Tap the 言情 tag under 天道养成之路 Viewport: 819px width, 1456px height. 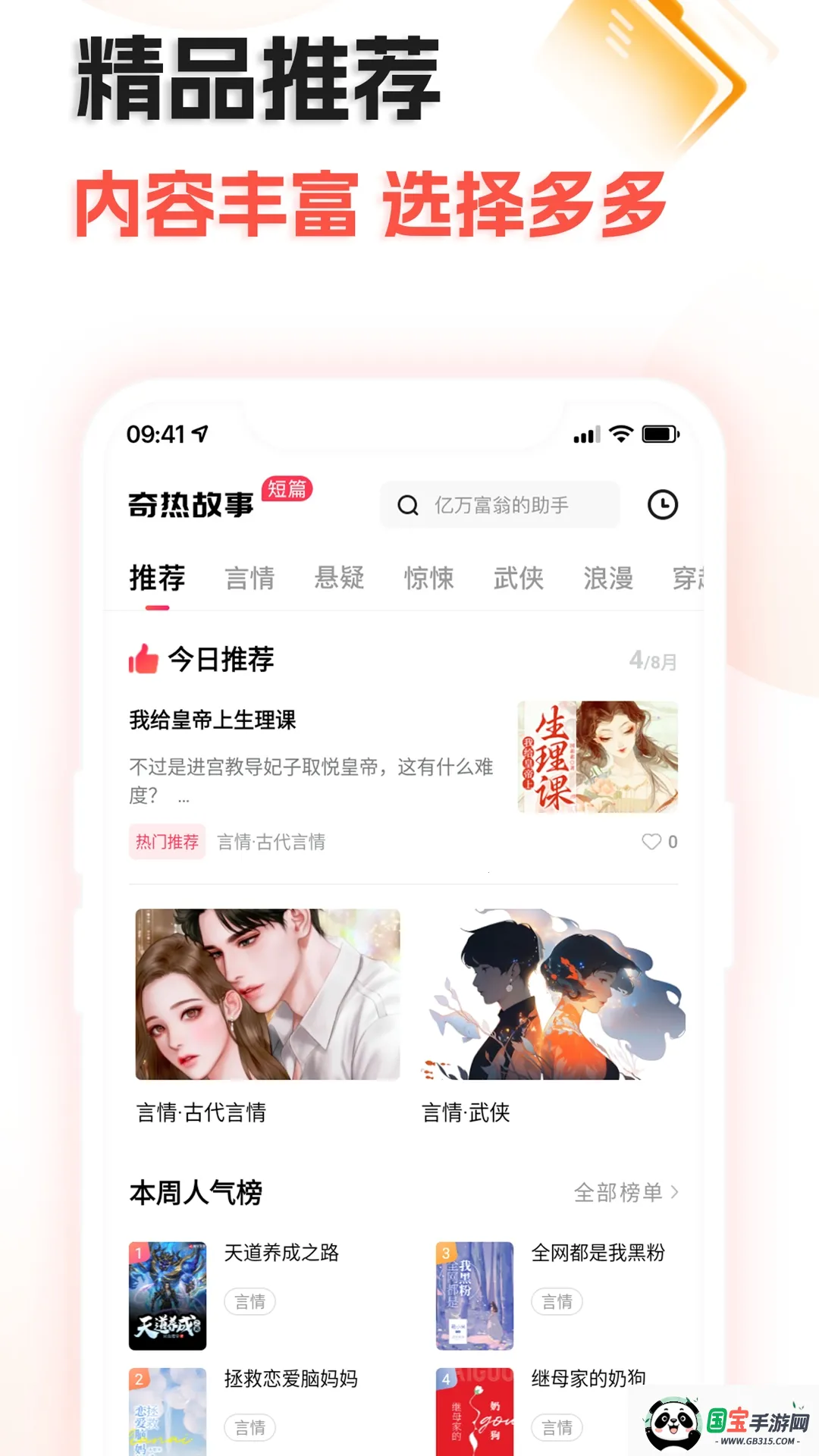coord(250,1301)
